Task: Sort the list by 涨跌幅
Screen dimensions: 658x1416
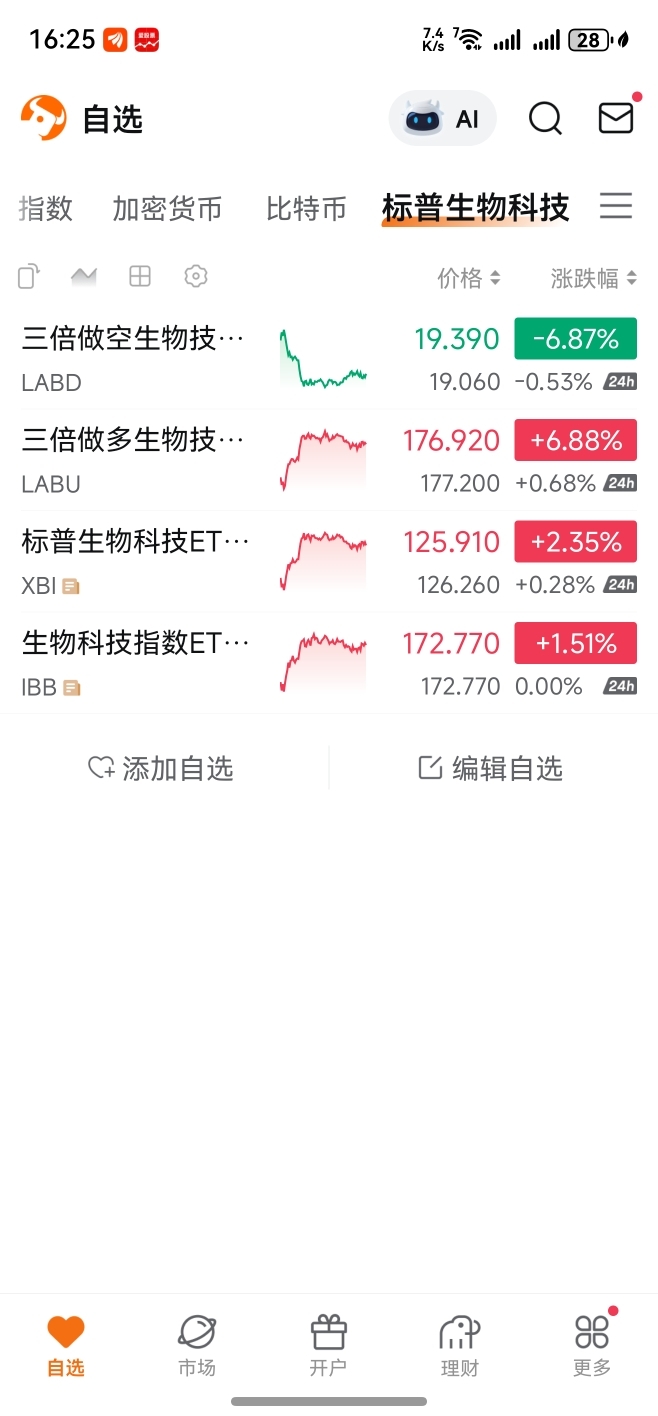Action: point(593,278)
